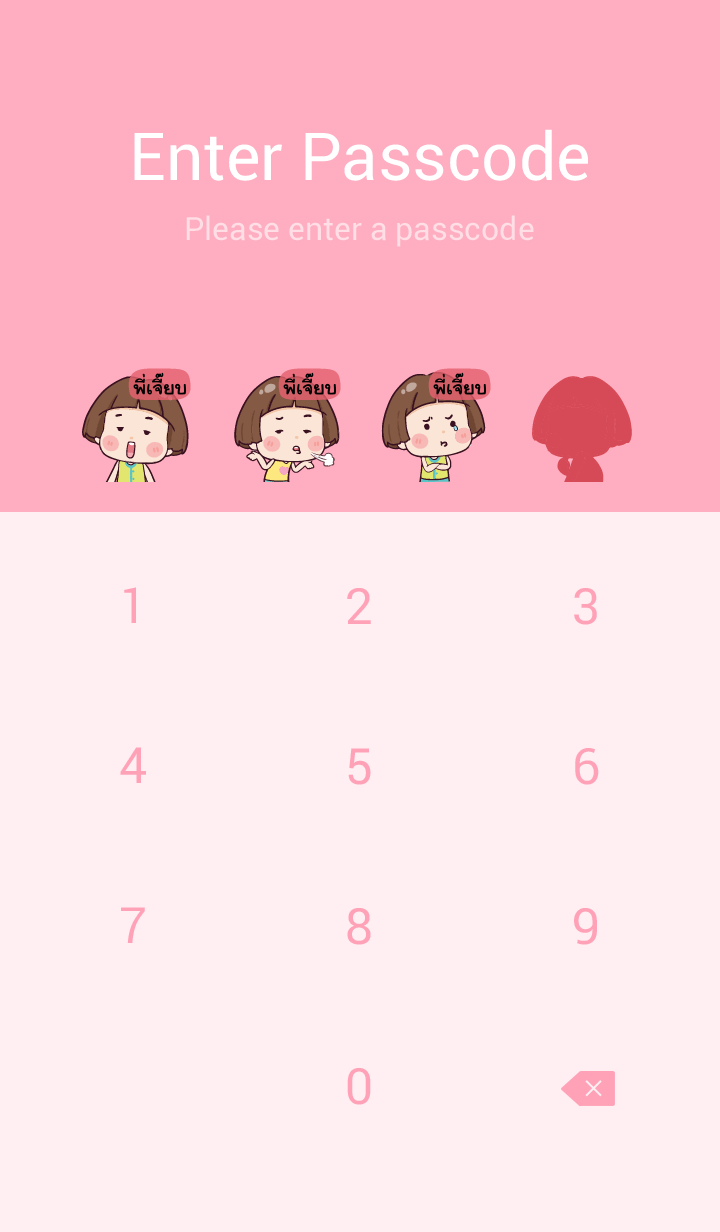
Task: Select digit 3 on the passcode pad
Action: [x=586, y=607]
